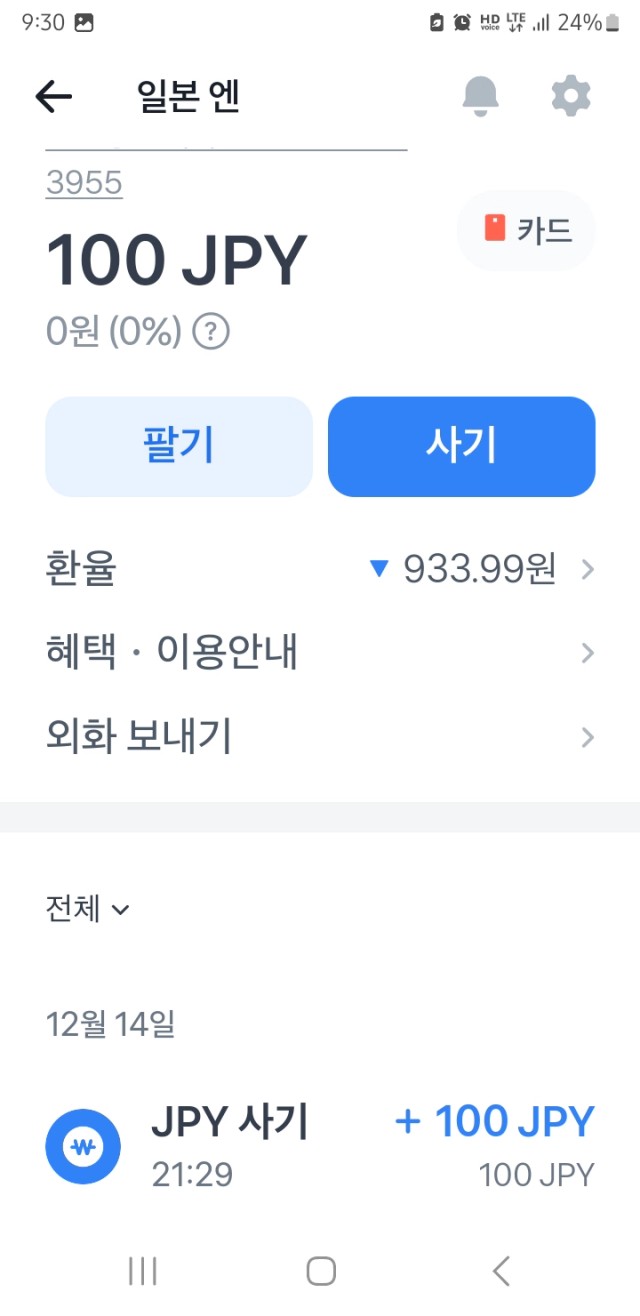The width and height of the screenshot is (640, 1316).
Task: Open the system recent apps button
Action: coord(143,1271)
